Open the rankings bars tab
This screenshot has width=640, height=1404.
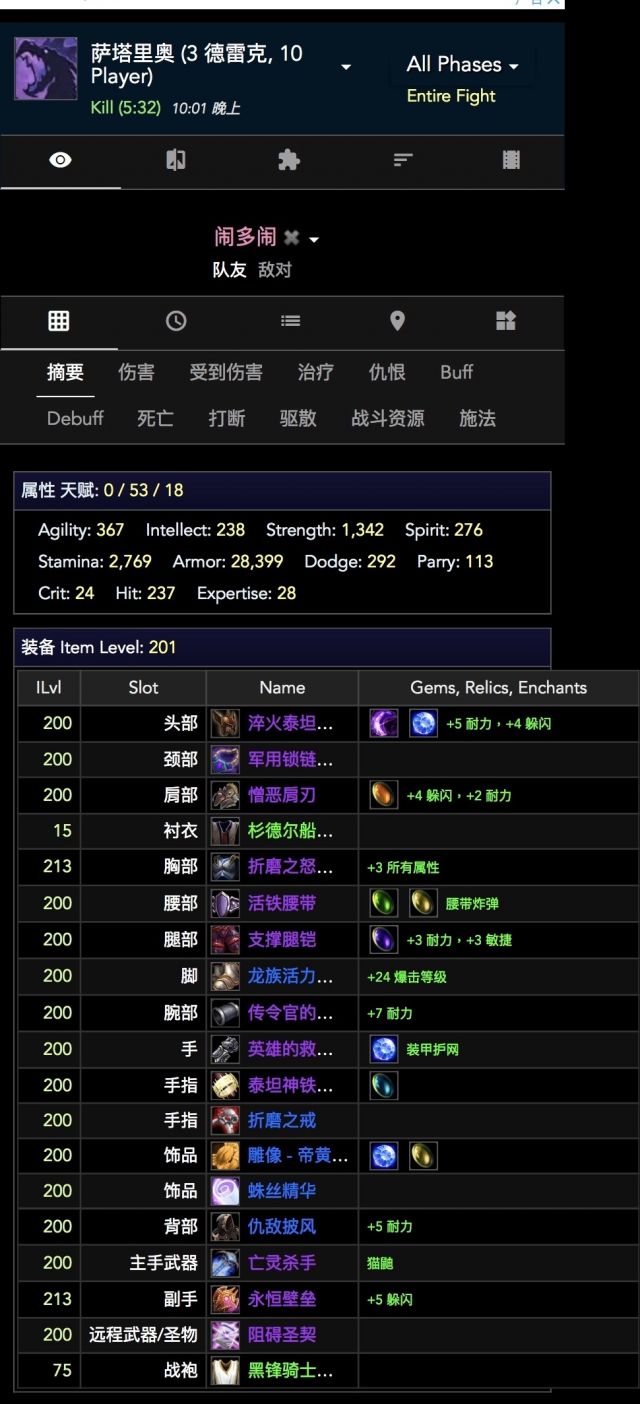(x=402, y=160)
